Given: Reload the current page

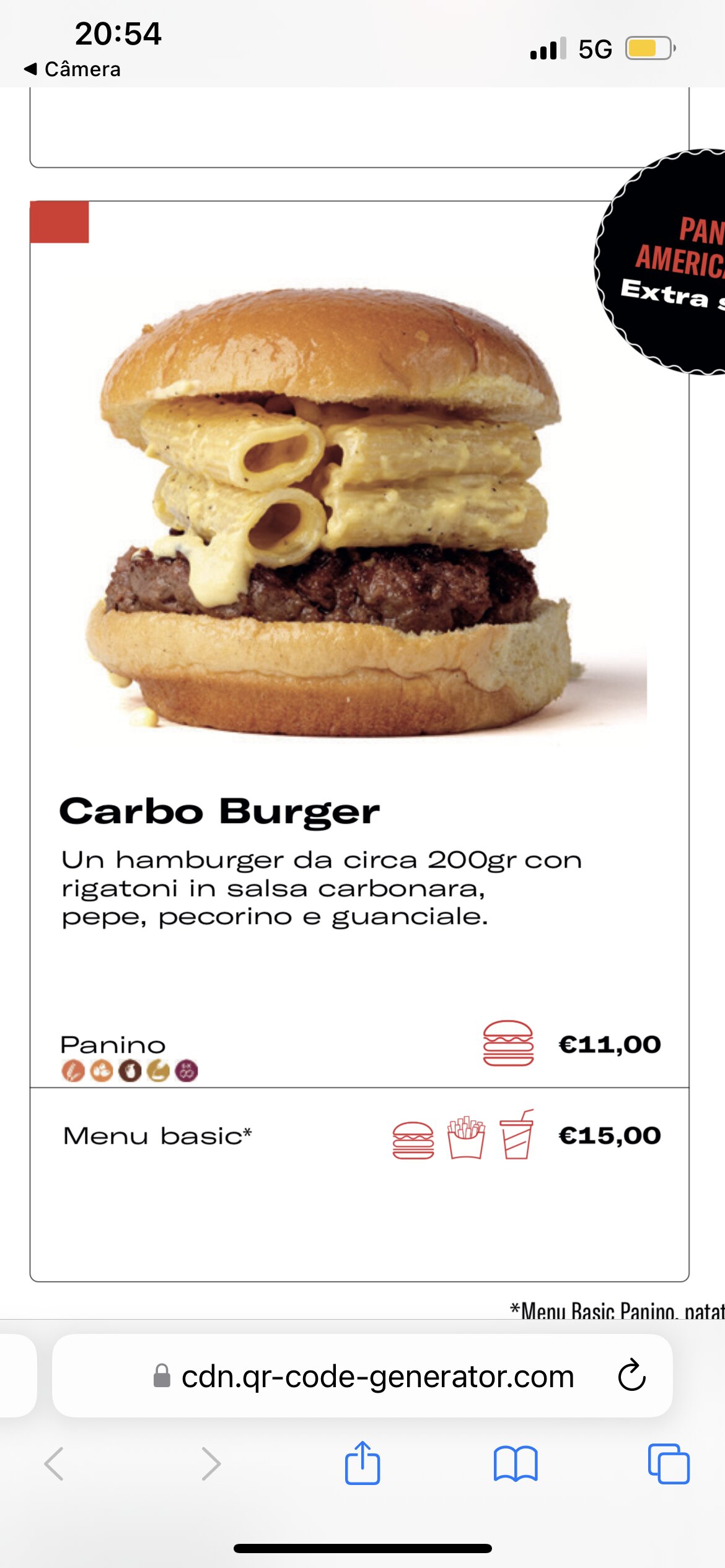Looking at the screenshot, I should tap(631, 1376).
